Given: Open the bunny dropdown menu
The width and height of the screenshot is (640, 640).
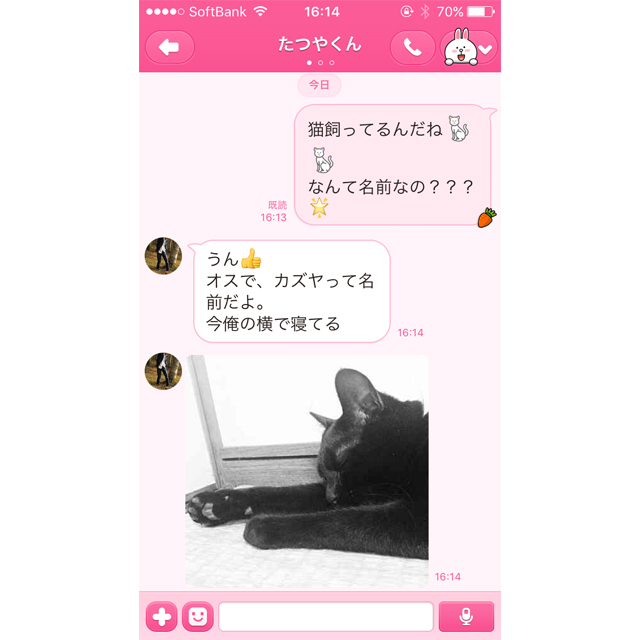Looking at the screenshot, I should coord(470,47).
